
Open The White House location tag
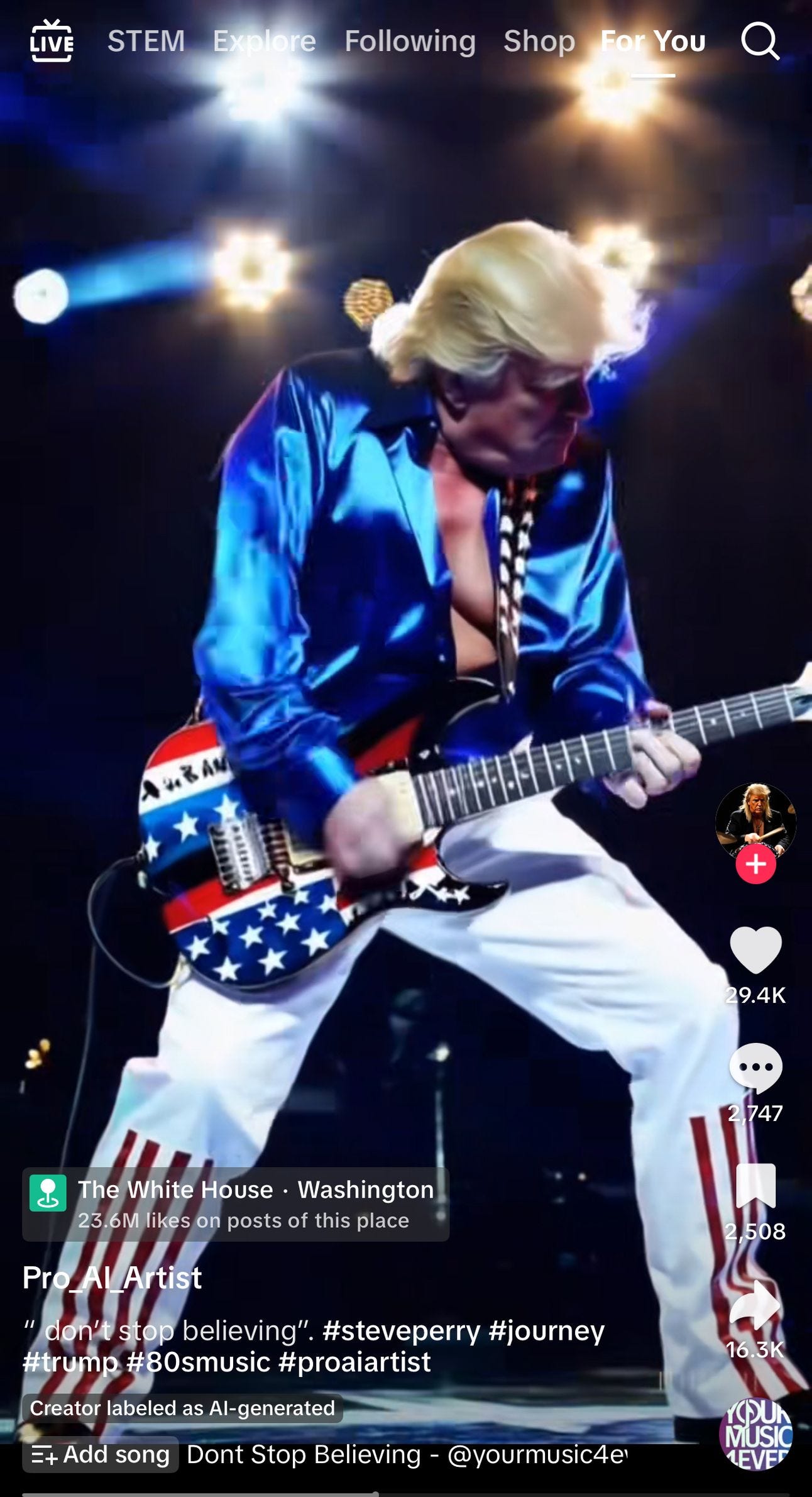236,1204
